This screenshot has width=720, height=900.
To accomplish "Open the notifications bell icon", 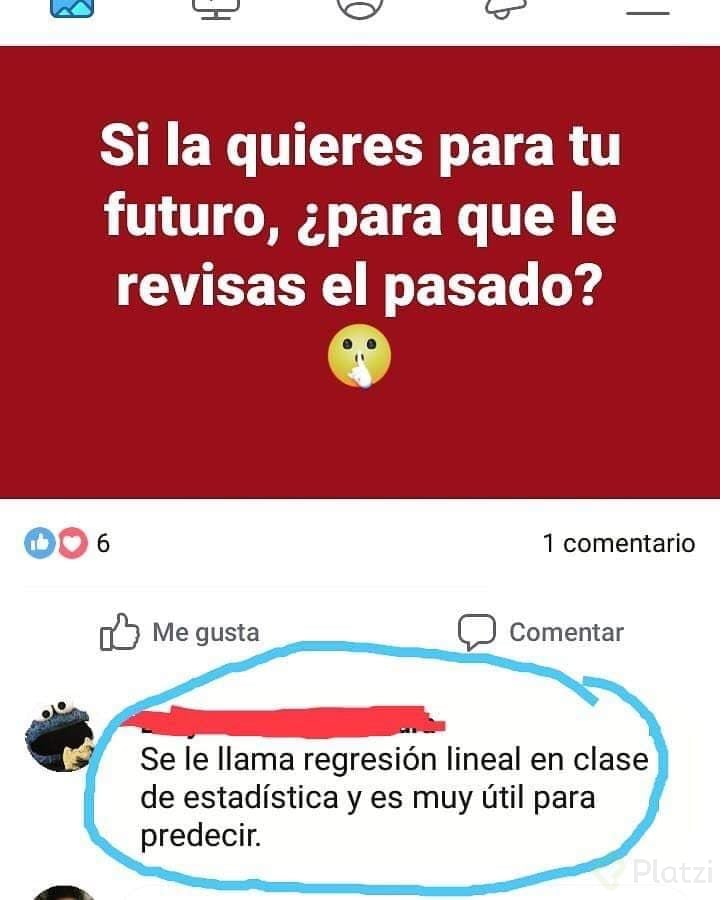I will click(505, 10).
